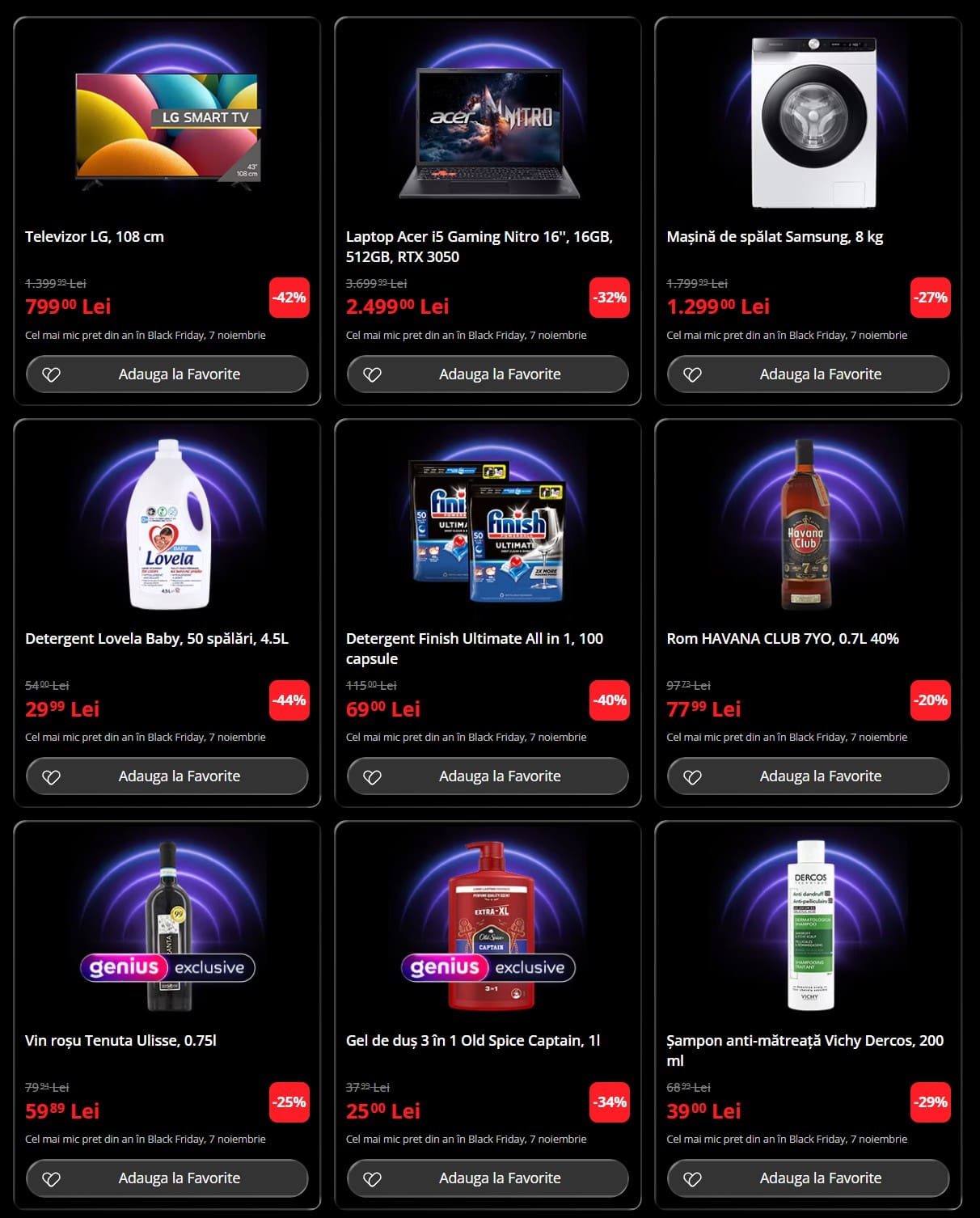View Vin roșu Tenuta Ulisse 0.75l
This screenshot has height=1218, width=980.
pos(120,1041)
